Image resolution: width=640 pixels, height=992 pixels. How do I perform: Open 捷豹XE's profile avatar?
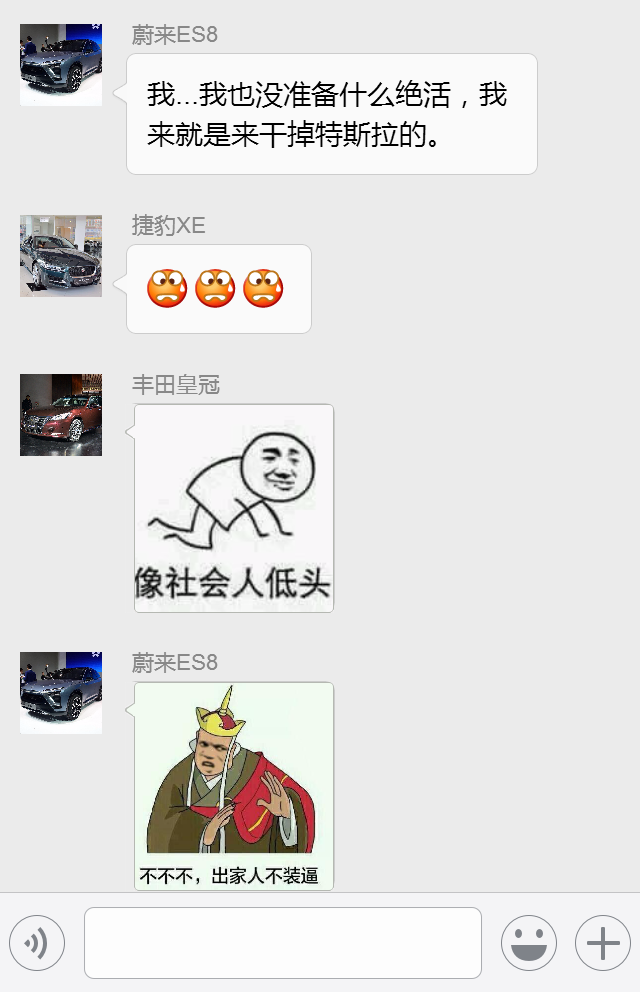tap(61, 256)
